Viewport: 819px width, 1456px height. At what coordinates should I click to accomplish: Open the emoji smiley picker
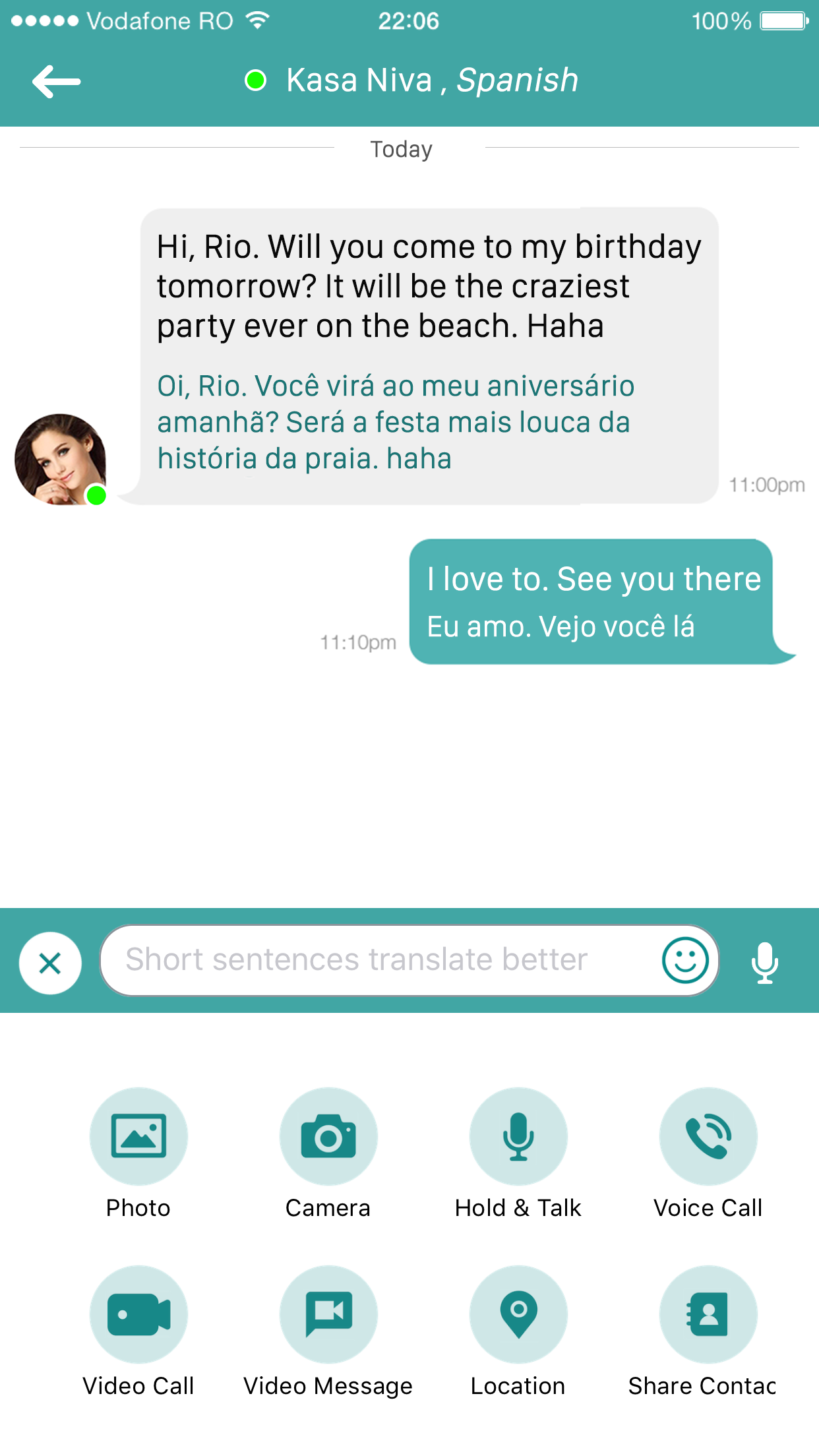point(685,960)
